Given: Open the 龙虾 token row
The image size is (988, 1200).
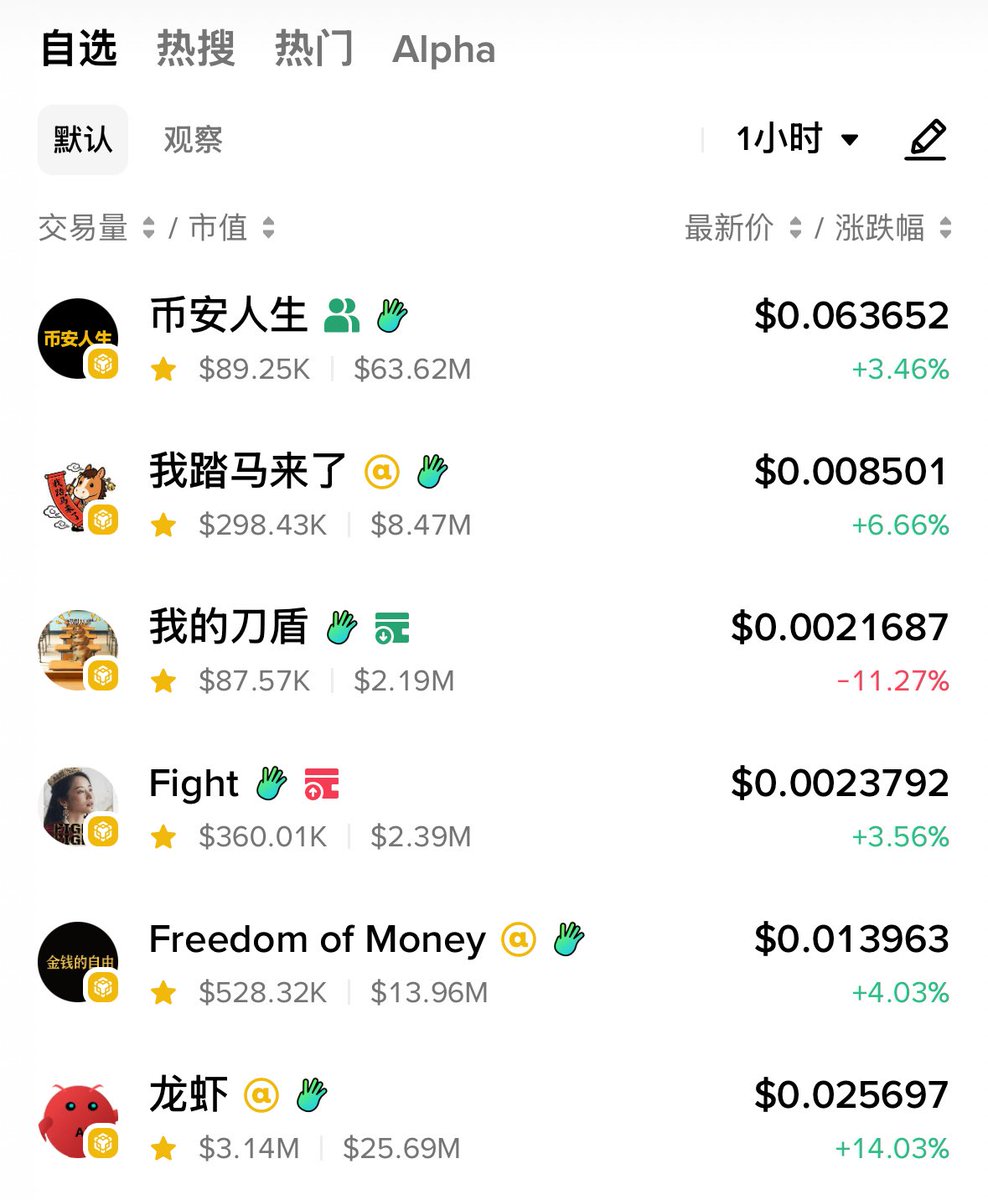Looking at the screenshot, I should coord(494,1120).
